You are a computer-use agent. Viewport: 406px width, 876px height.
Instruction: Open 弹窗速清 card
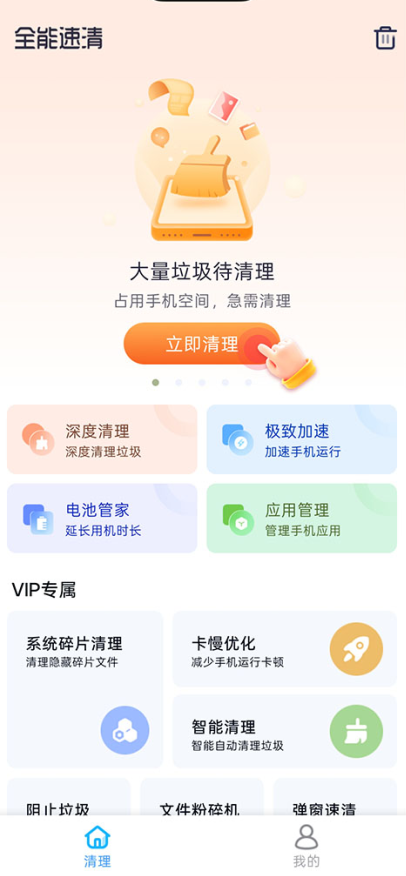click(335, 797)
